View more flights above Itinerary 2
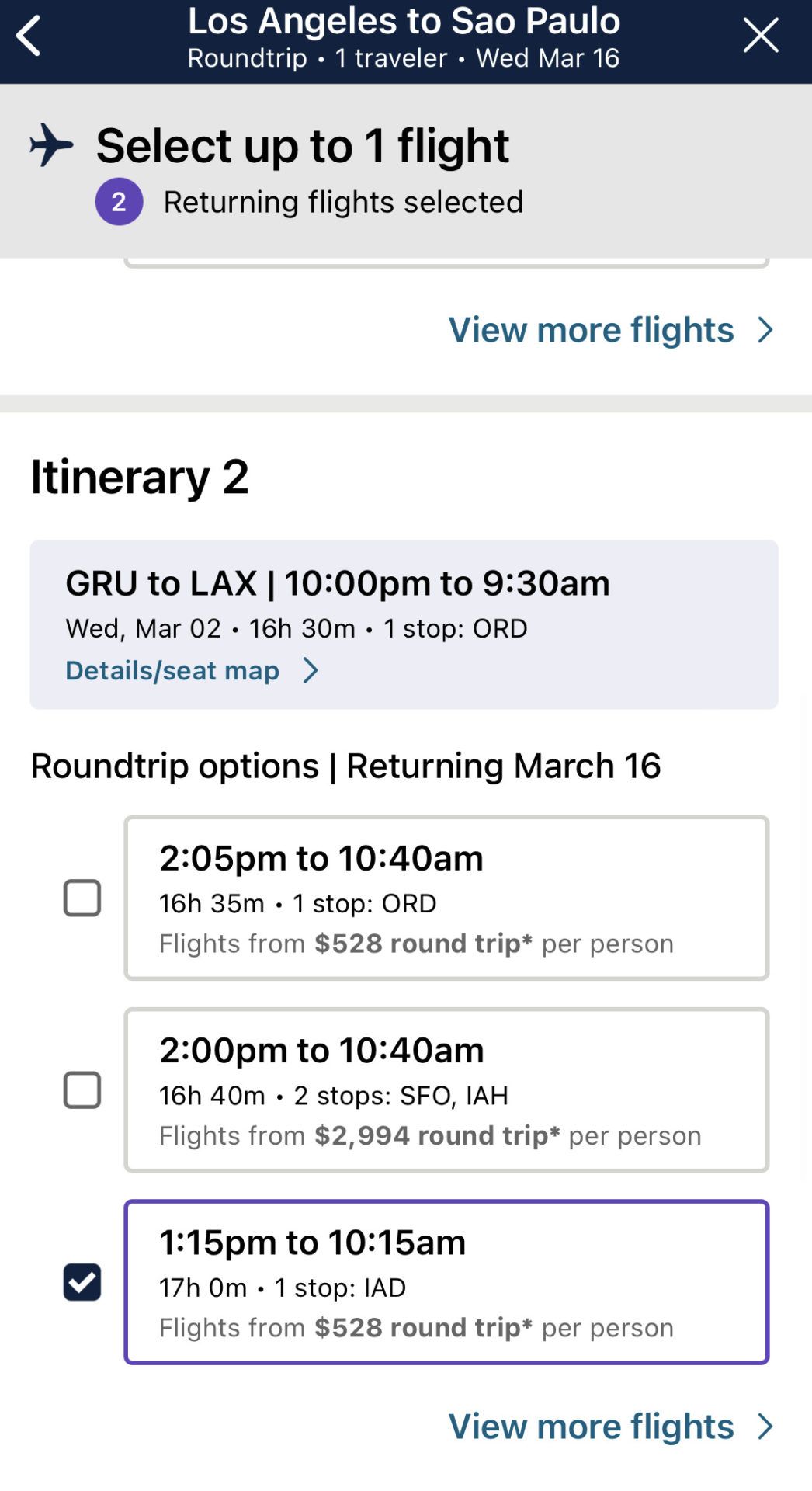Image resolution: width=812 pixels, height=1491 pixels. point(612,330)
